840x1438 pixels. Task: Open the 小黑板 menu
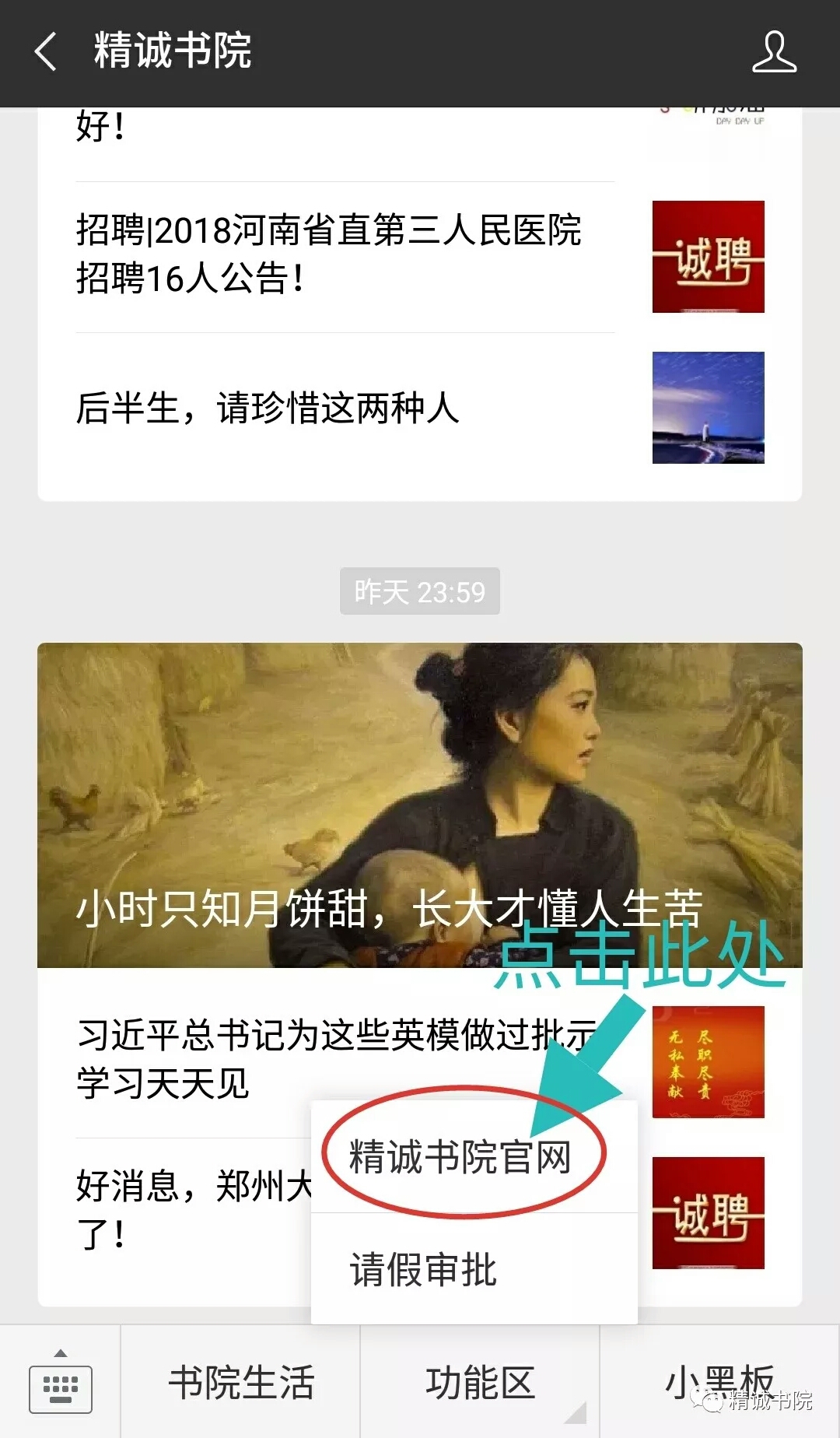point(719,1381)
